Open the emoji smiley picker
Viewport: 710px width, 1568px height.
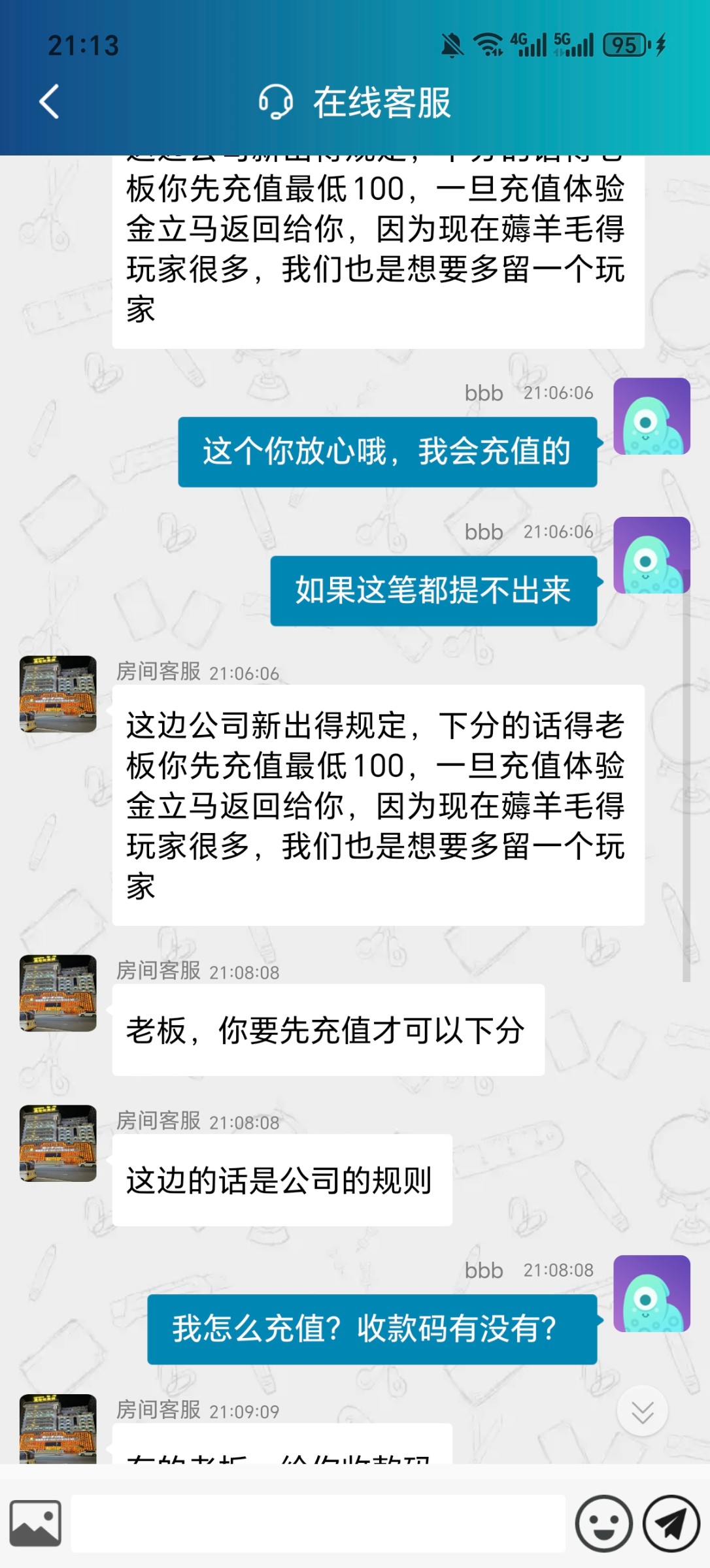coord(605,1522)
